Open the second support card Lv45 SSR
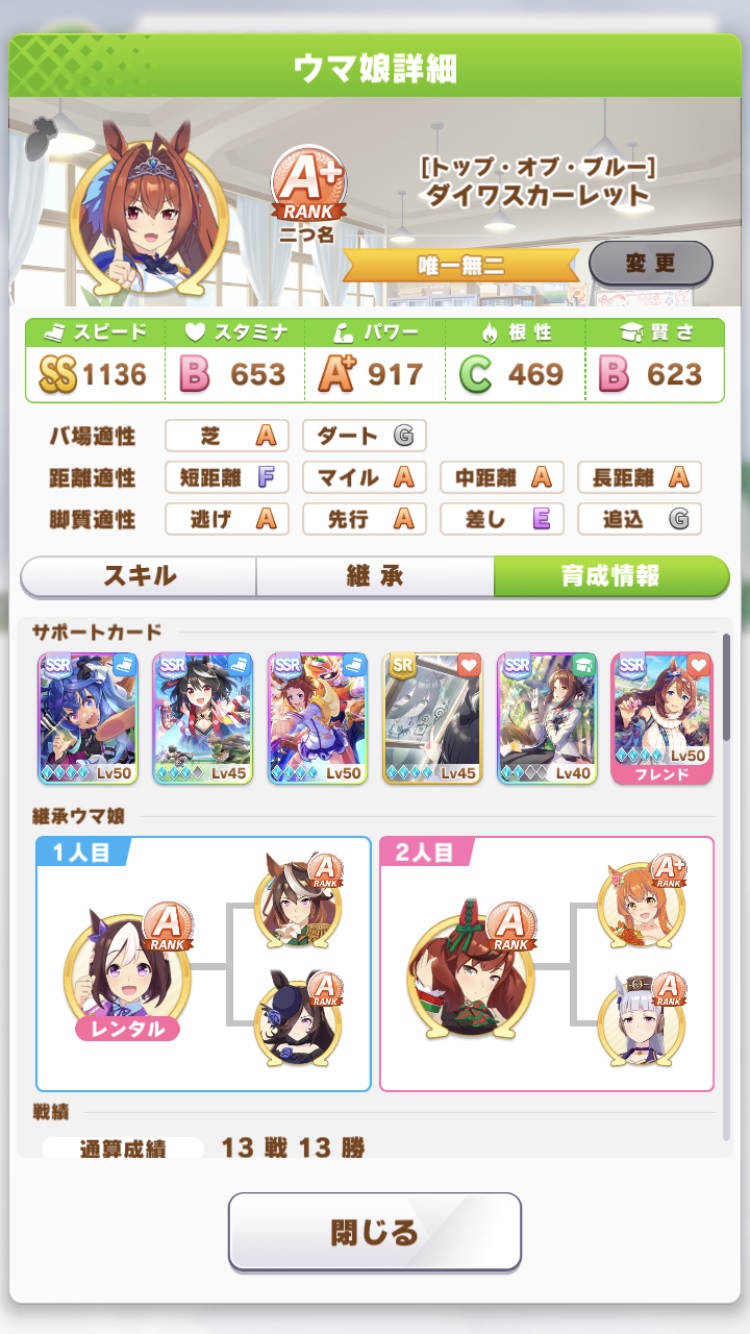Viewport: 750px width, 1334px height. (x=203, y=718)
